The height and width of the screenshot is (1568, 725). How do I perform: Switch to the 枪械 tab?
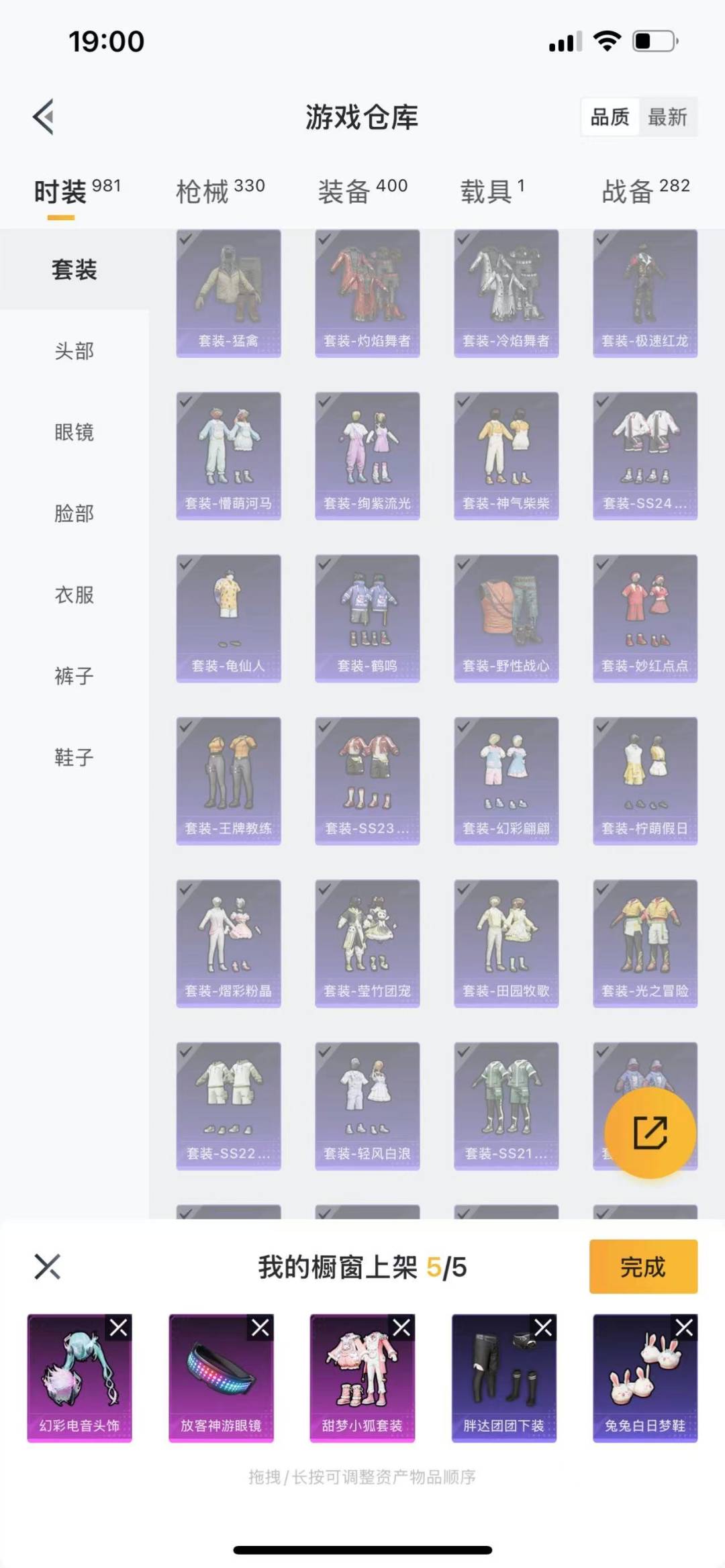click(x=220, y=191)
